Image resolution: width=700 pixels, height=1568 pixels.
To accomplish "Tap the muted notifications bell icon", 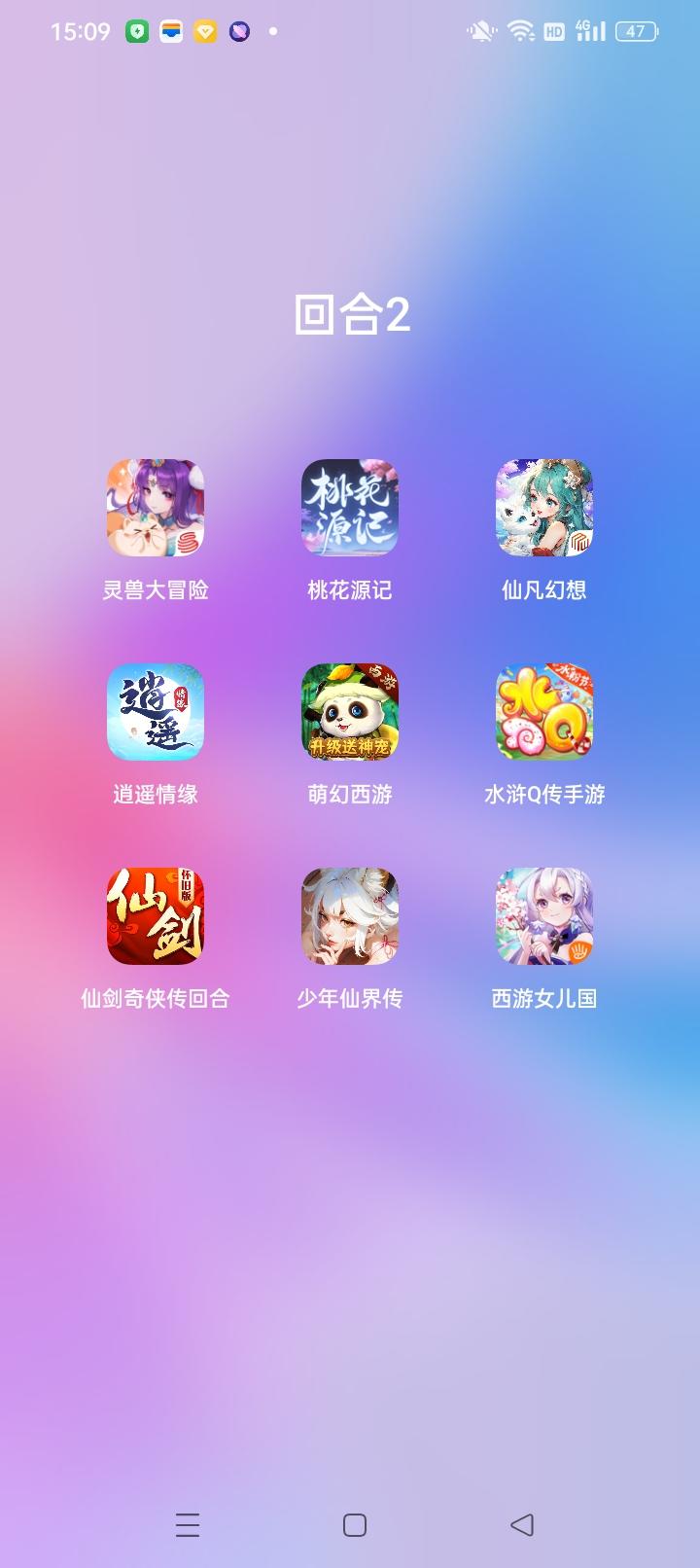I will click(x=481, y=30).
